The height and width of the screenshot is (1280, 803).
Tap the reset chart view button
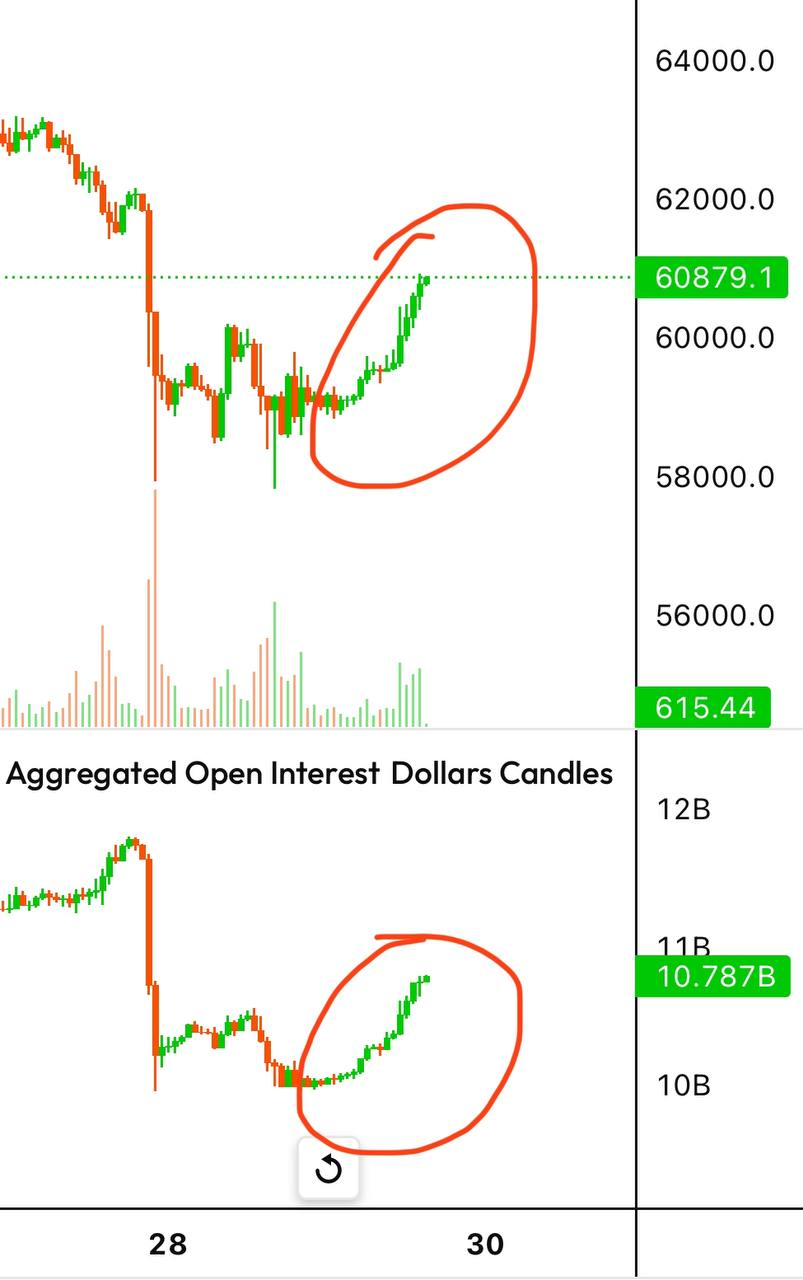point(328,1168)
